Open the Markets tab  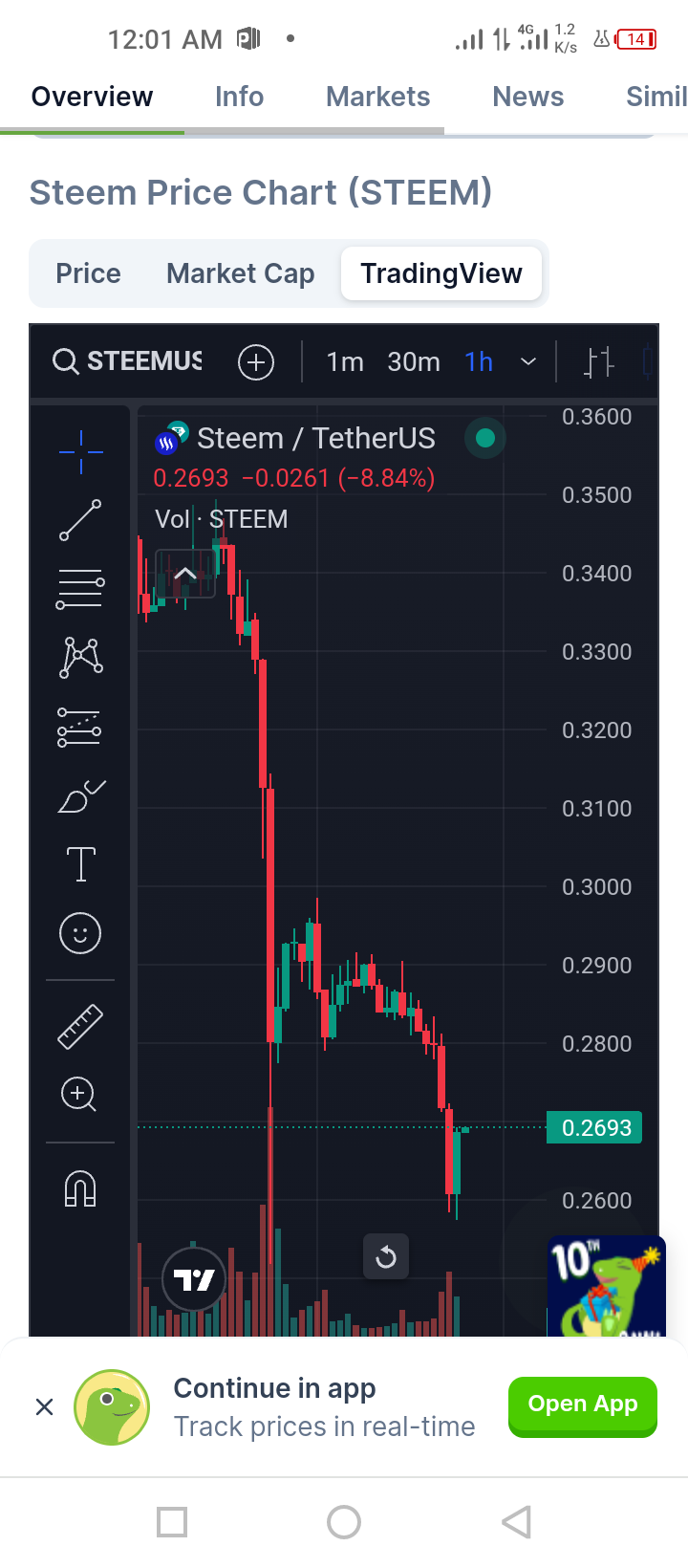coord(377,97)
